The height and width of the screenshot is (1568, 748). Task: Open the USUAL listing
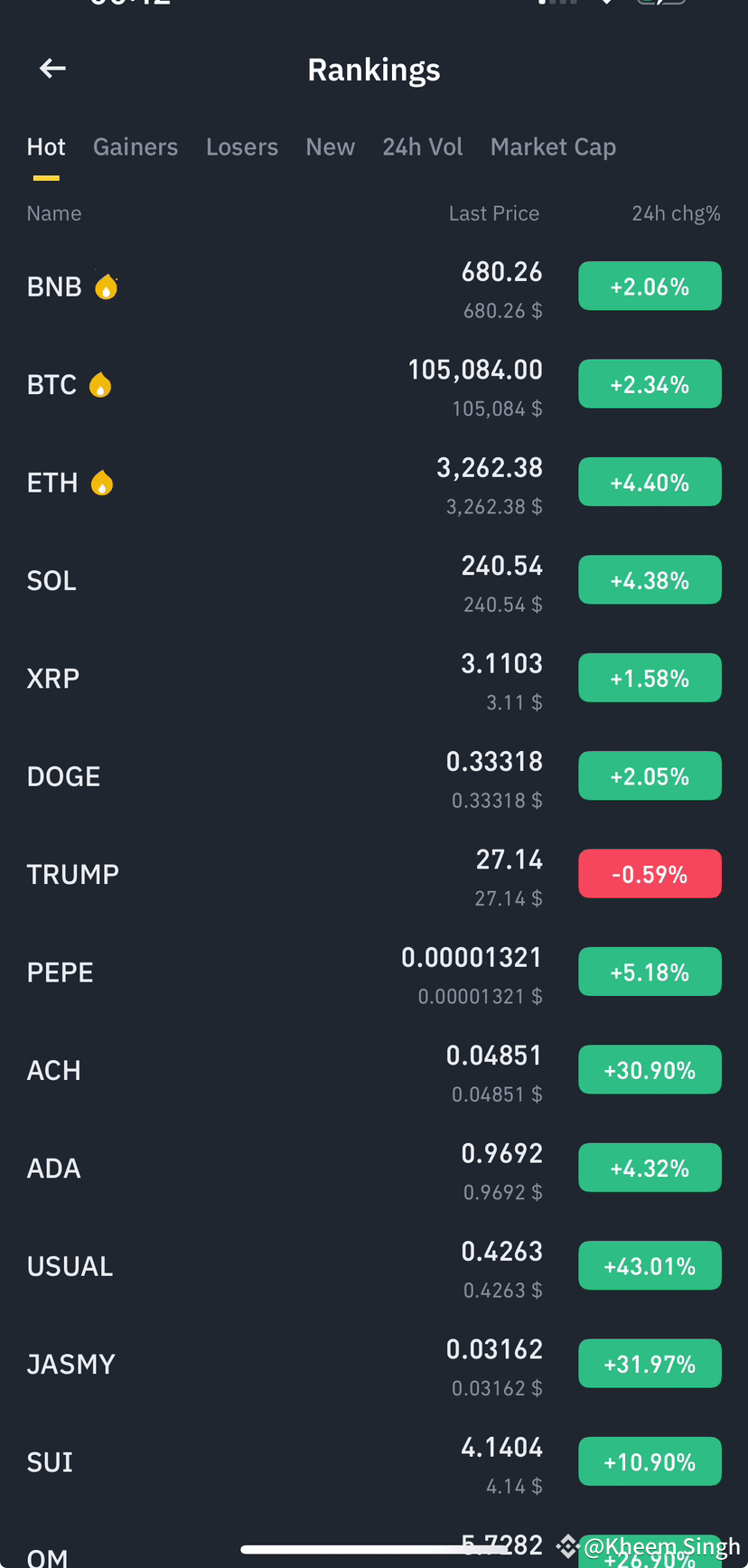[374, 1266]
